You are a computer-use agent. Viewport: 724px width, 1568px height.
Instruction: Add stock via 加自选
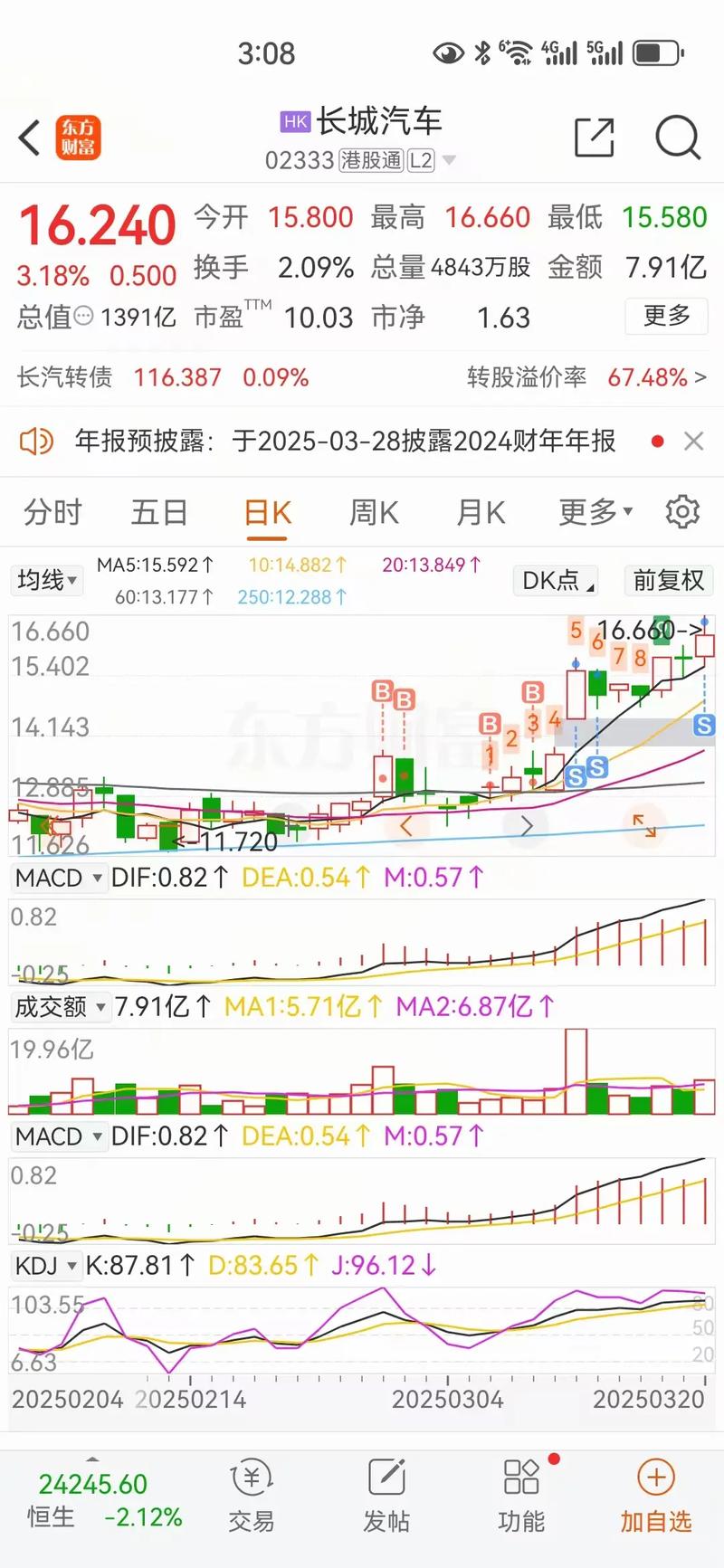tap(655, 1497)
